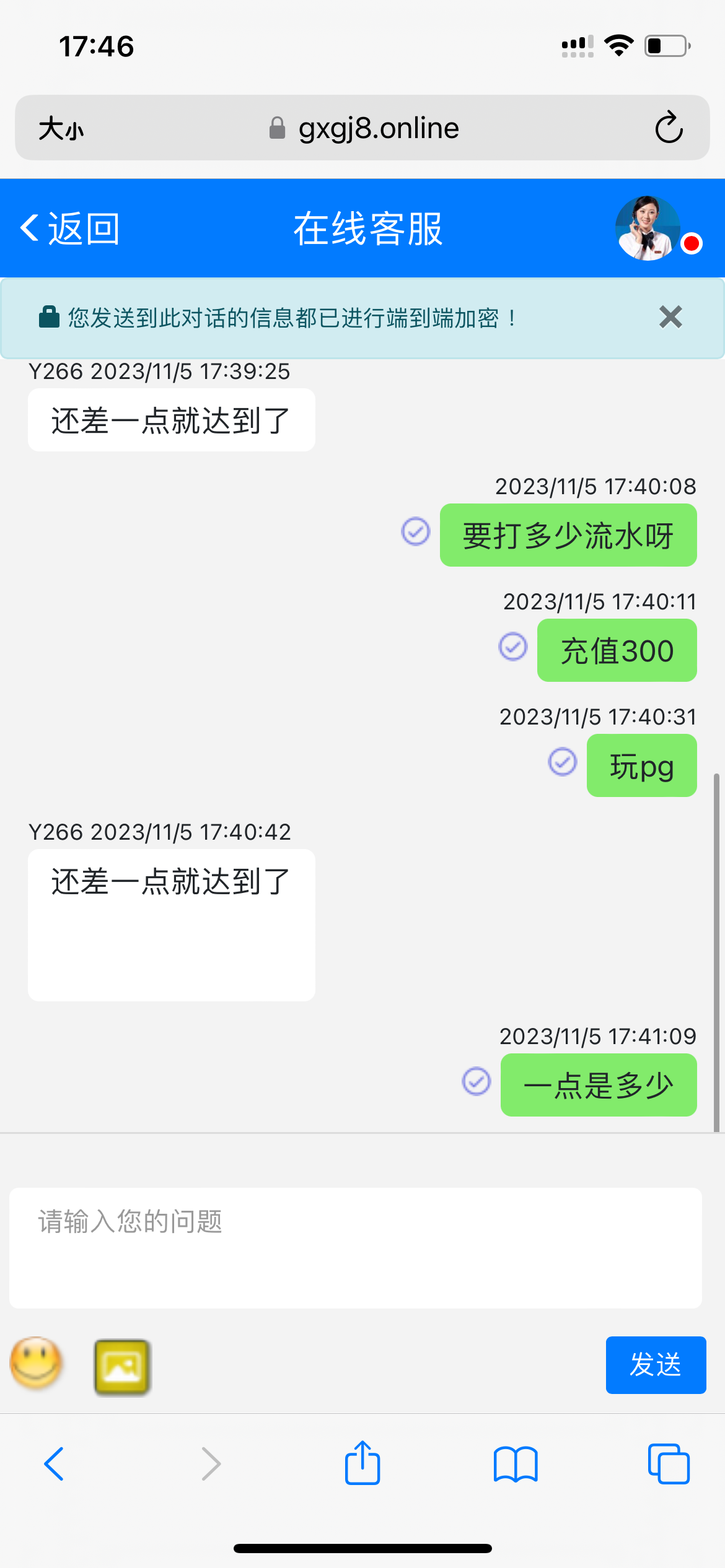Viewport: 725px width, 1568px height.
Task: Open the emoji smiley picker
Action: pyautogui.click(x=36, y=1364)
